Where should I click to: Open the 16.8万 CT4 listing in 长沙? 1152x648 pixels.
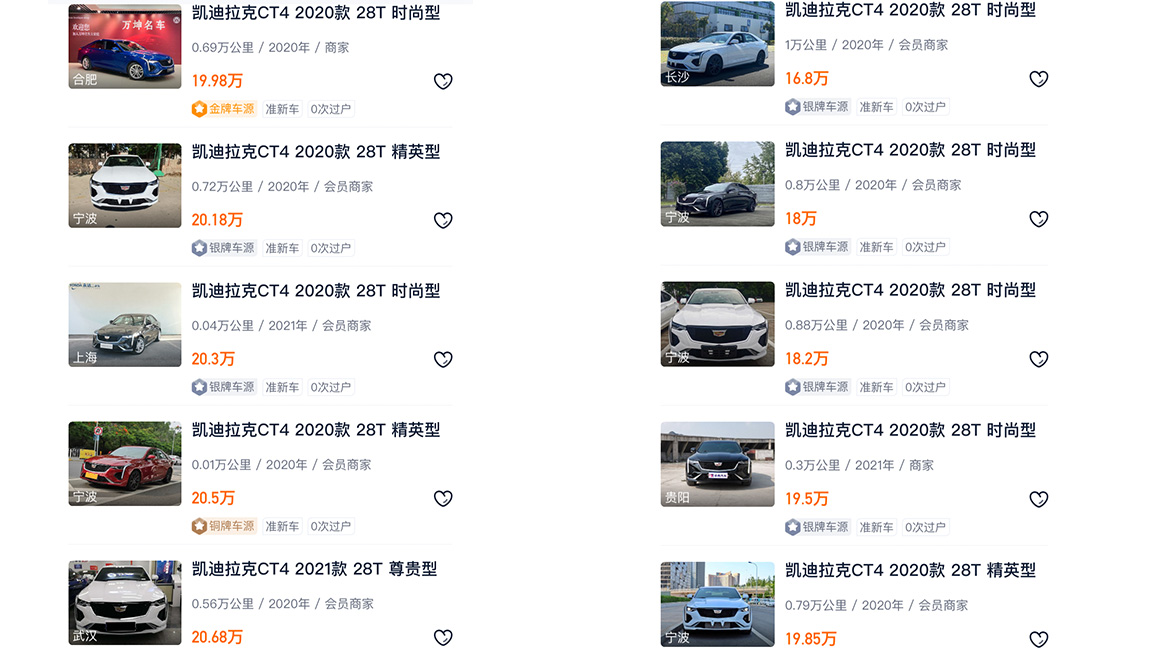coord(909,10)
